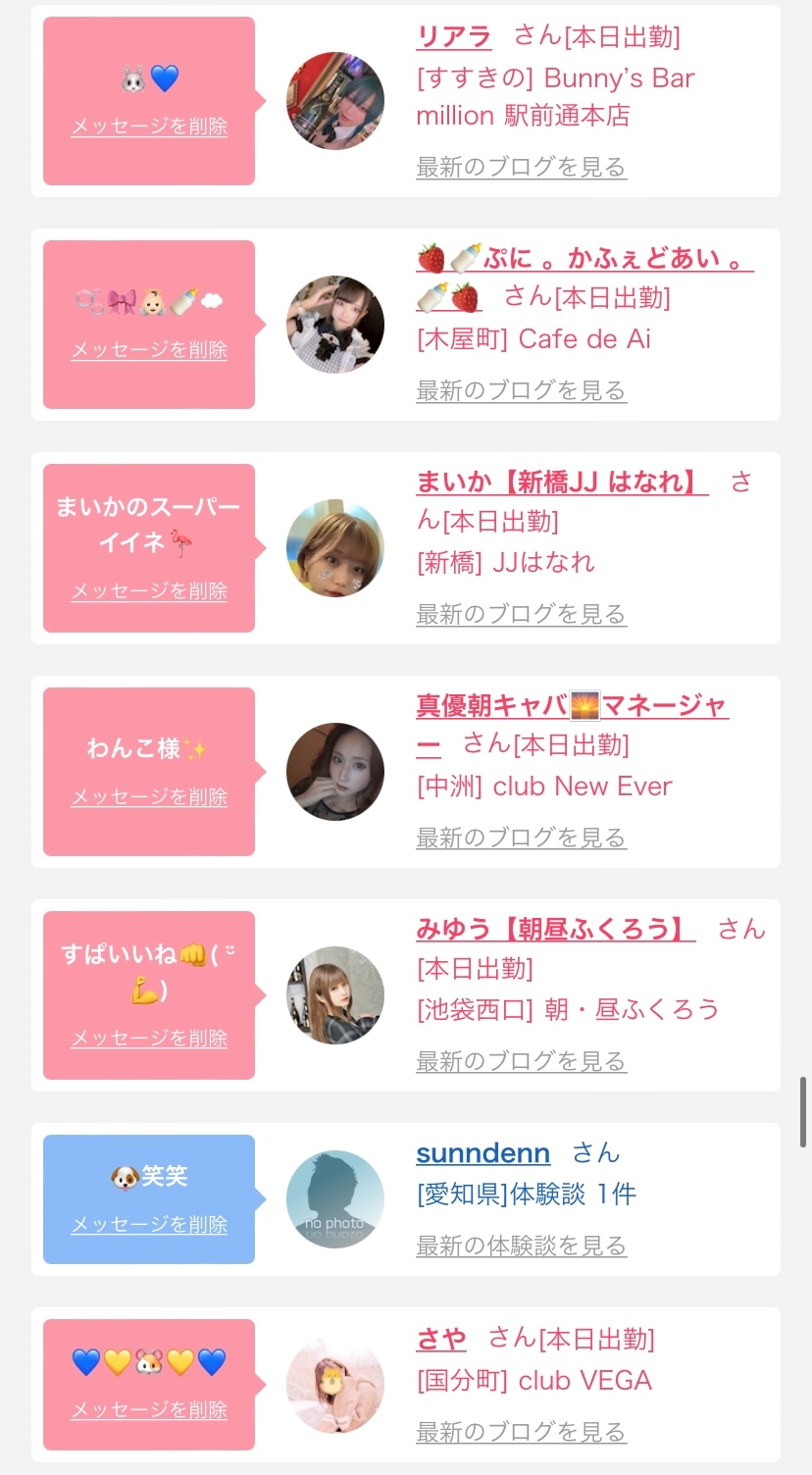812x1475 pixels.
Task: View リアラ's latest blog
Action: click(x=521, y=168)
